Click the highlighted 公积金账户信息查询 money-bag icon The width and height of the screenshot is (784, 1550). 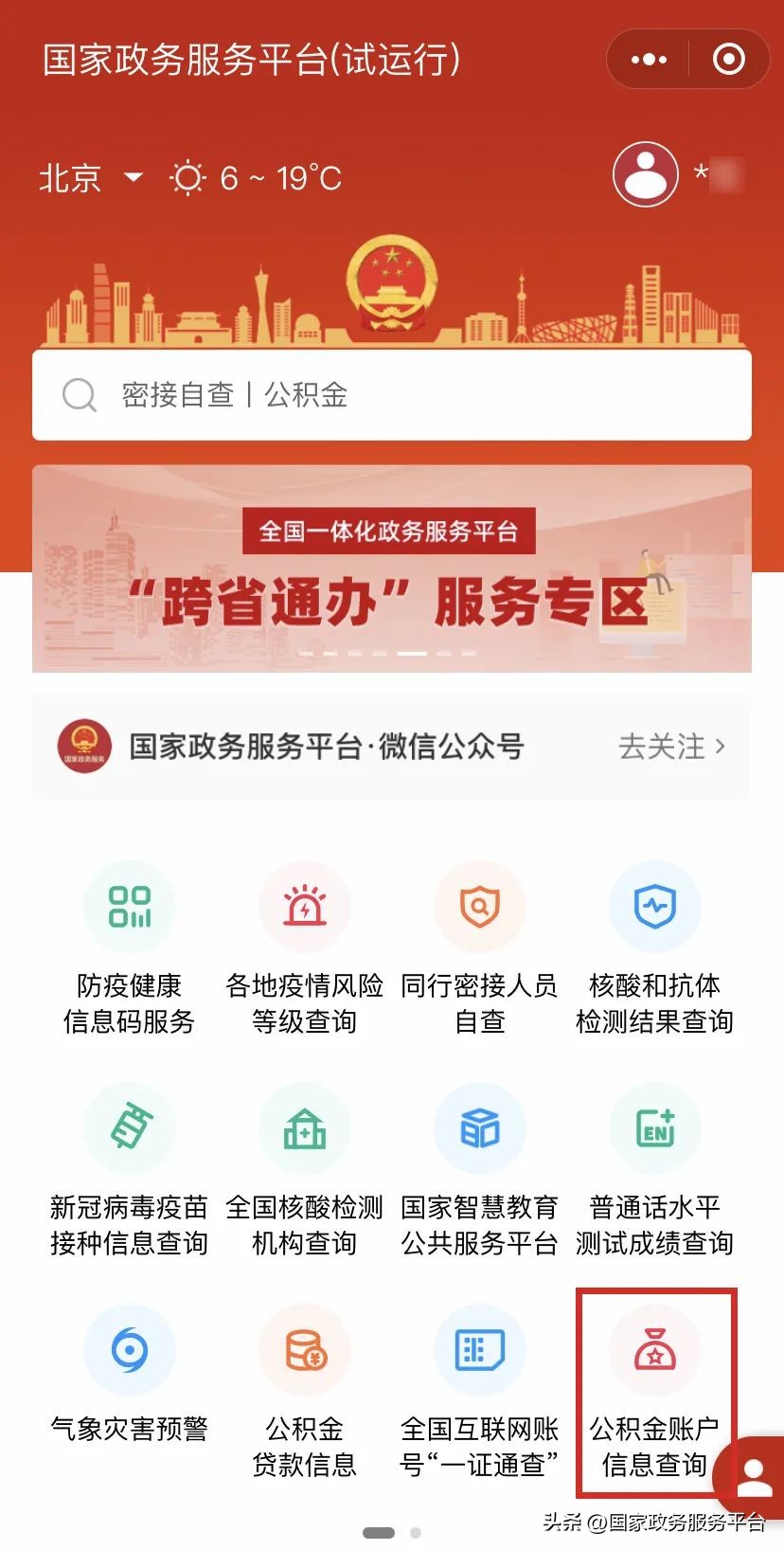click(655, 1350)
